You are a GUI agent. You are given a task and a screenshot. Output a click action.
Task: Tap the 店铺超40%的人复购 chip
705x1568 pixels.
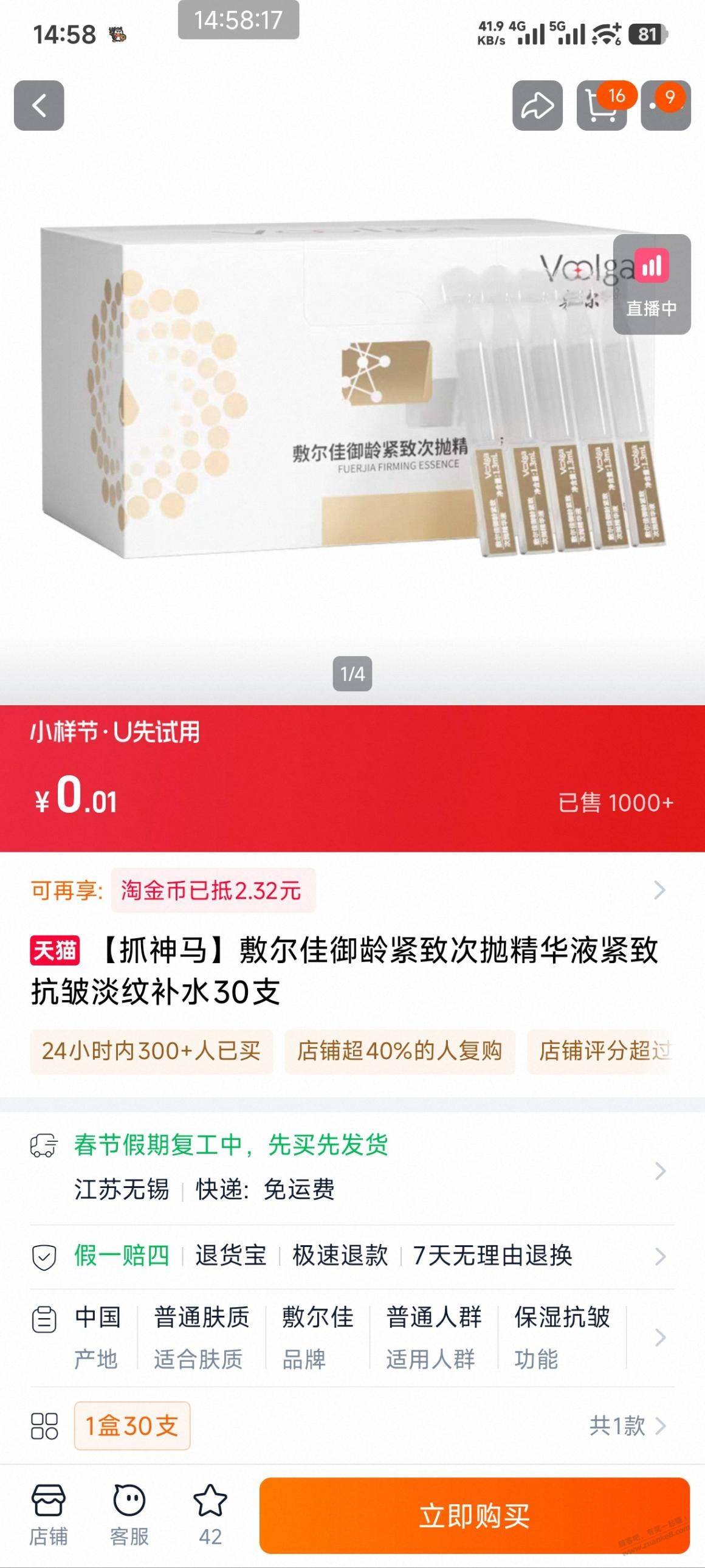400,1051
